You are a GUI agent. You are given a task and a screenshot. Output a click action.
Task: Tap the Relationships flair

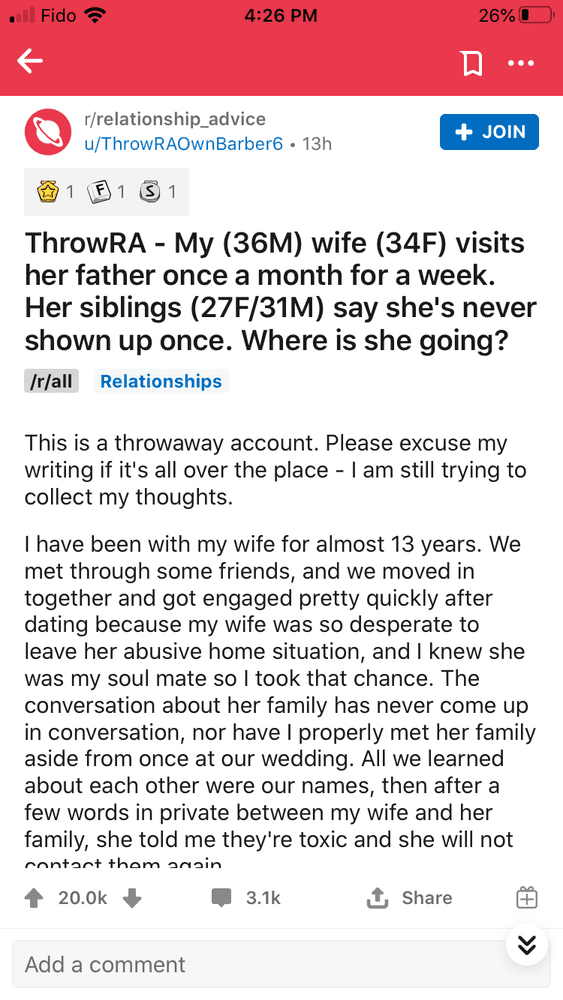[x=161, y=381]
